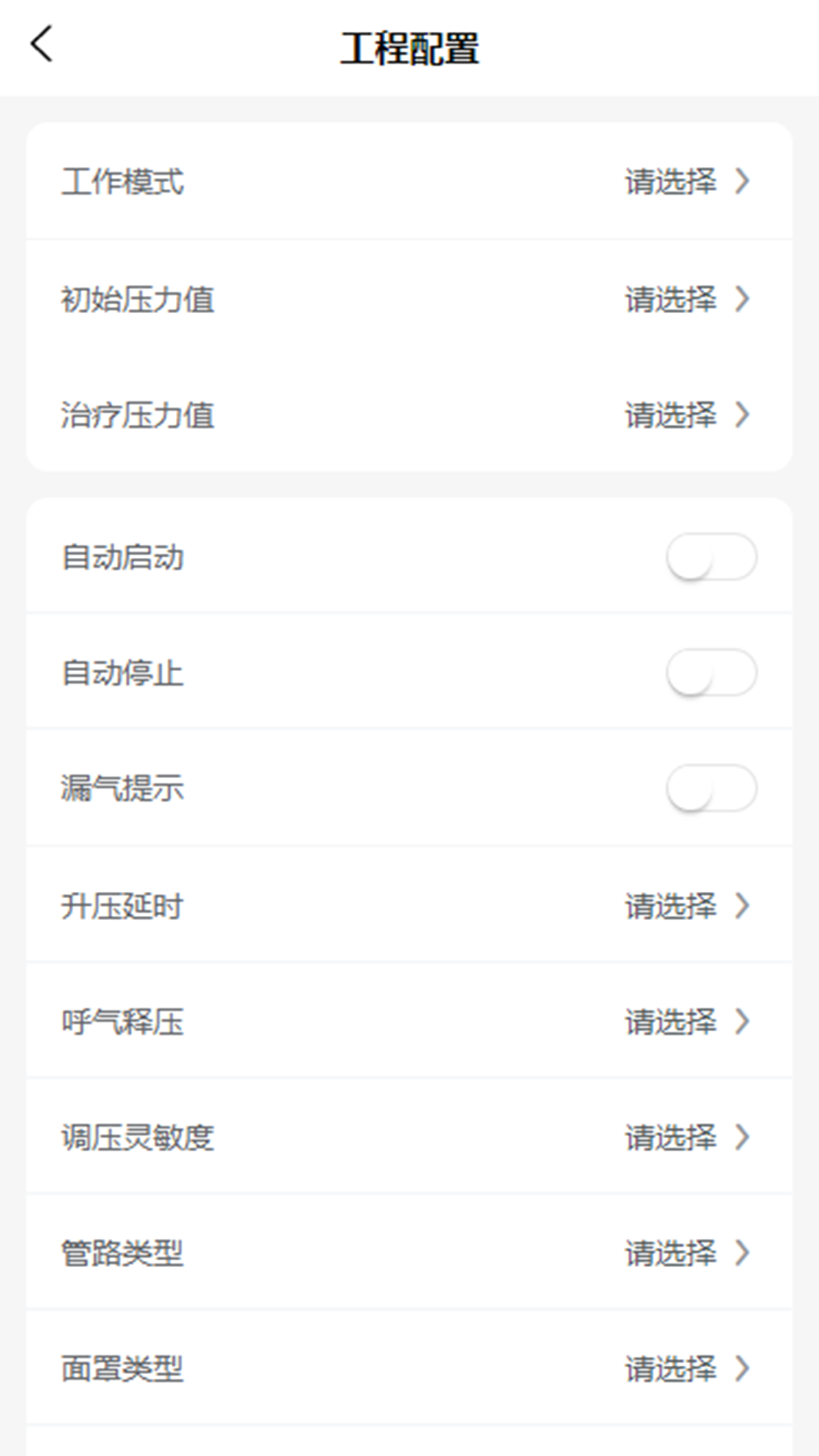
Task: Click the chevron beside 呼气释压
Action: point(742,1022)
